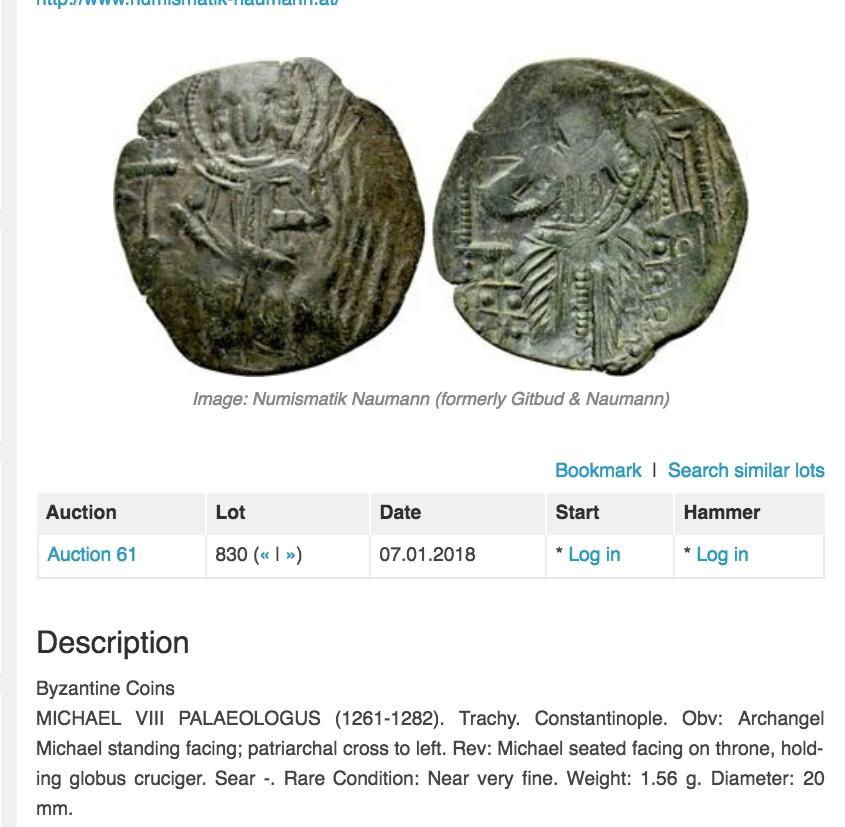Go to the next lot arrow

pos(290,555)
